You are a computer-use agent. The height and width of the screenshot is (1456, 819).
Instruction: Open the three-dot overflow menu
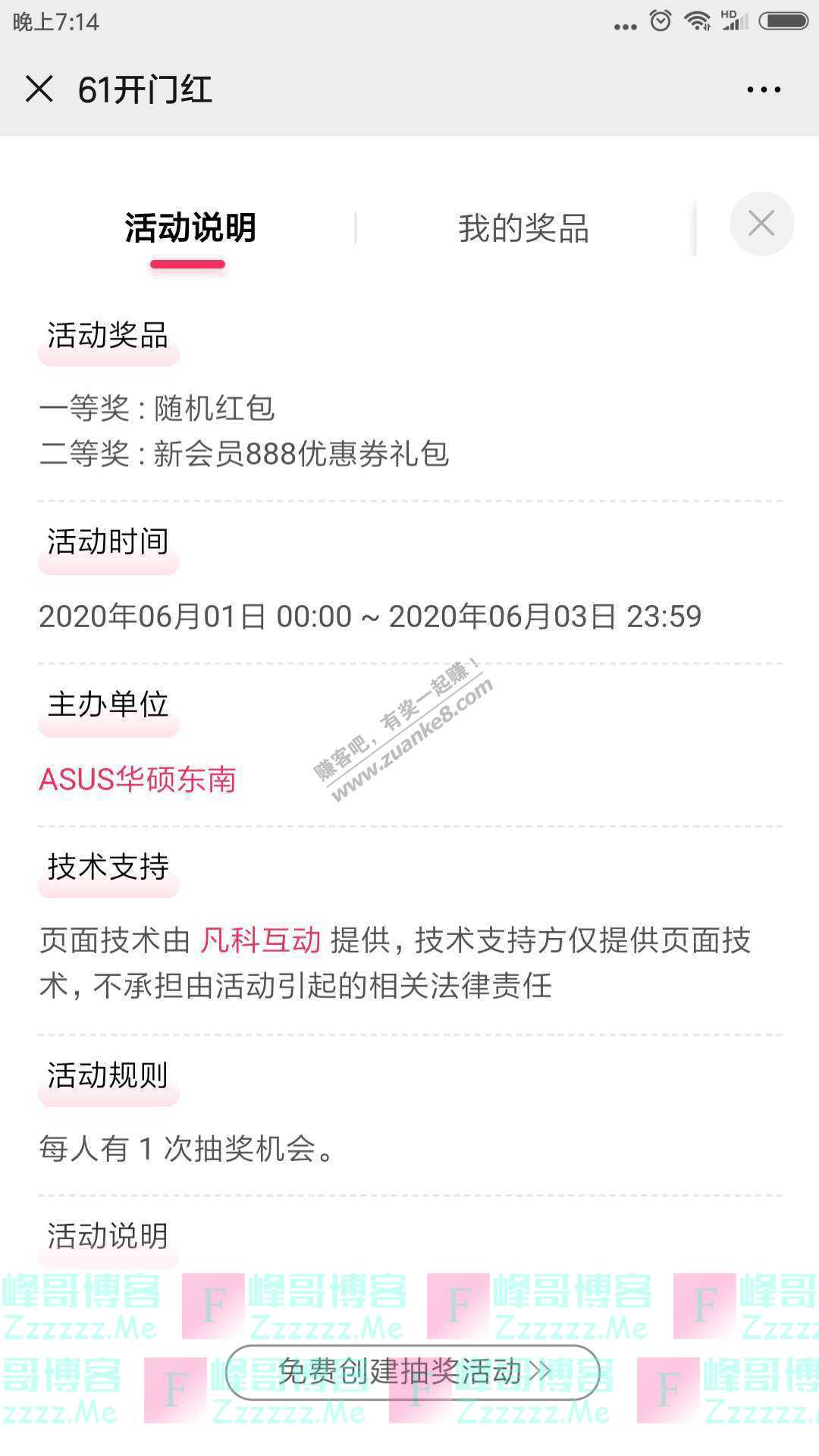click(x=763, y=89)
